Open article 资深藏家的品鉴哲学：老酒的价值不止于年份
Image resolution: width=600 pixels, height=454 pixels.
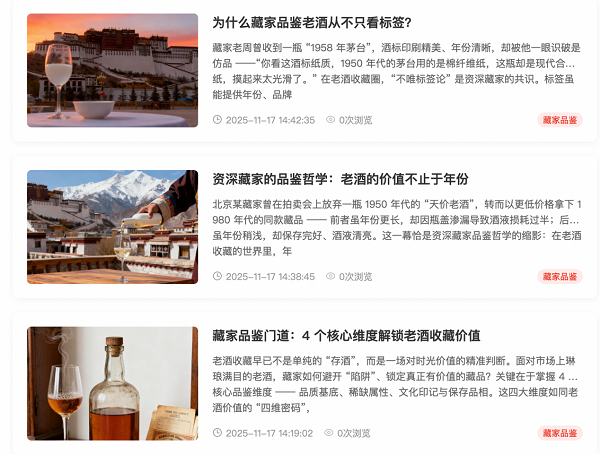(x=340, y=179)
